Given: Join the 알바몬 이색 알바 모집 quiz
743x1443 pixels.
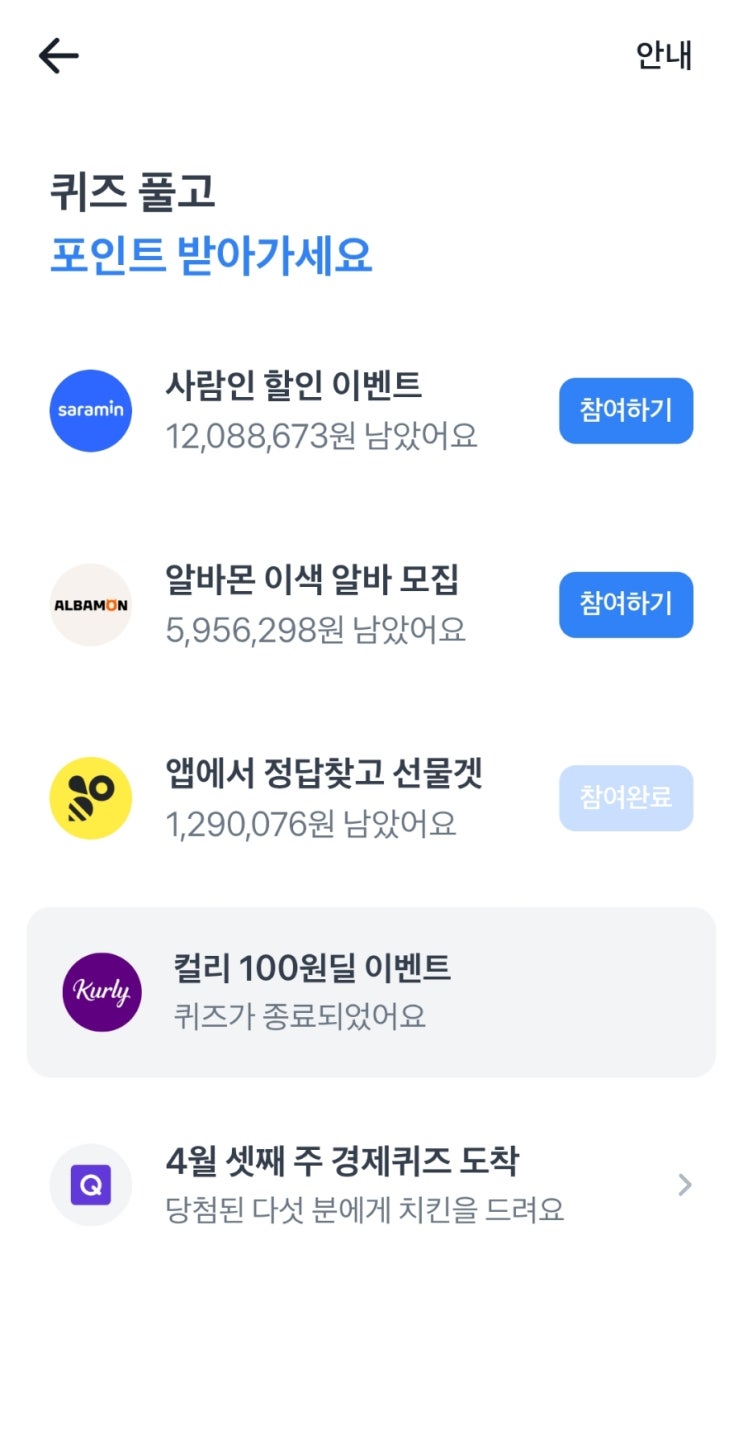Looking at the screenshot, I should click(625, 604).
